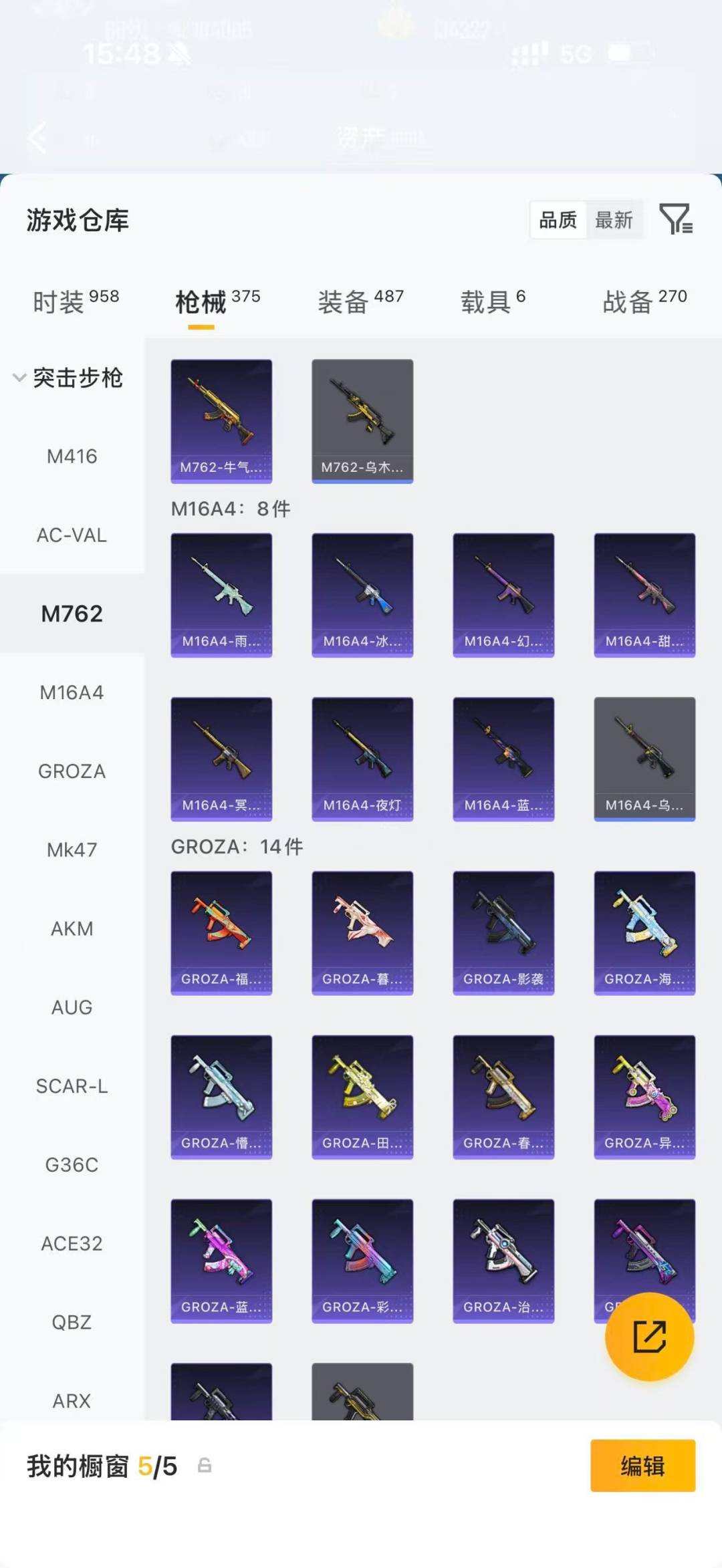Select M416 in the weapon sidebar
Viewport: 722px width, 1568px height.
click(x=72, y=456)
